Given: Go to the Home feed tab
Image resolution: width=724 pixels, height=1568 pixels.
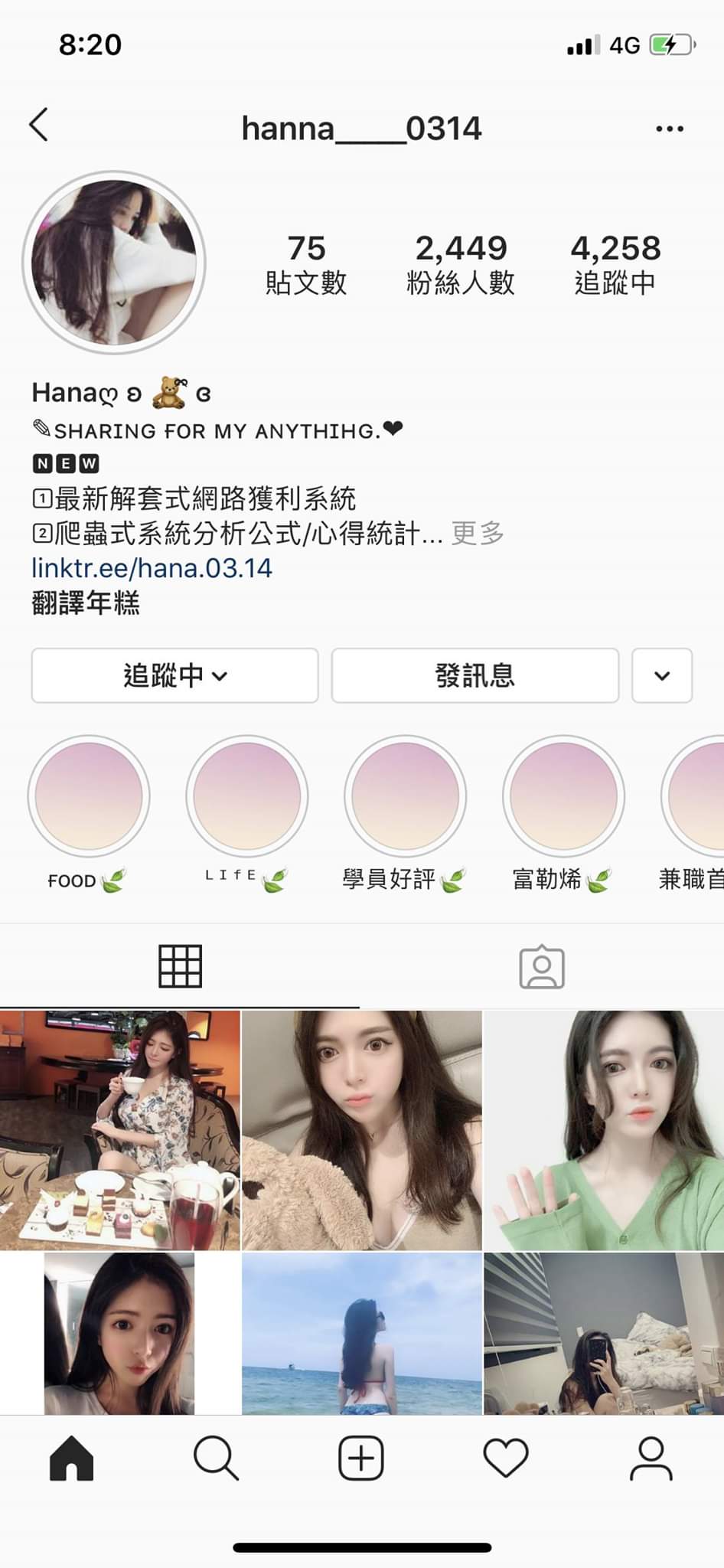Looking at the screenshot, I should pos(71,1458).
